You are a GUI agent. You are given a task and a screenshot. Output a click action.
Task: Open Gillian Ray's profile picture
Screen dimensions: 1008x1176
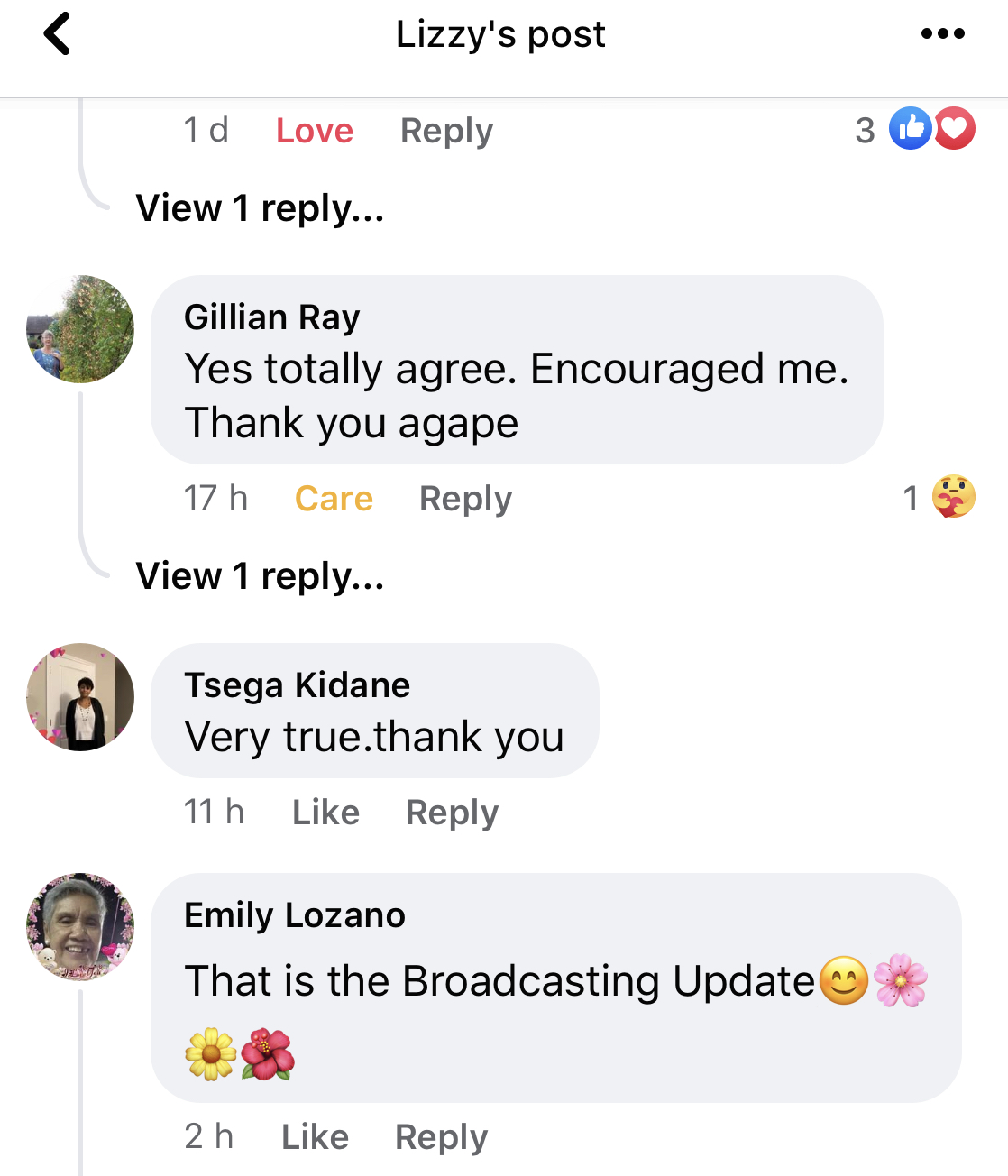coord(80,329)
